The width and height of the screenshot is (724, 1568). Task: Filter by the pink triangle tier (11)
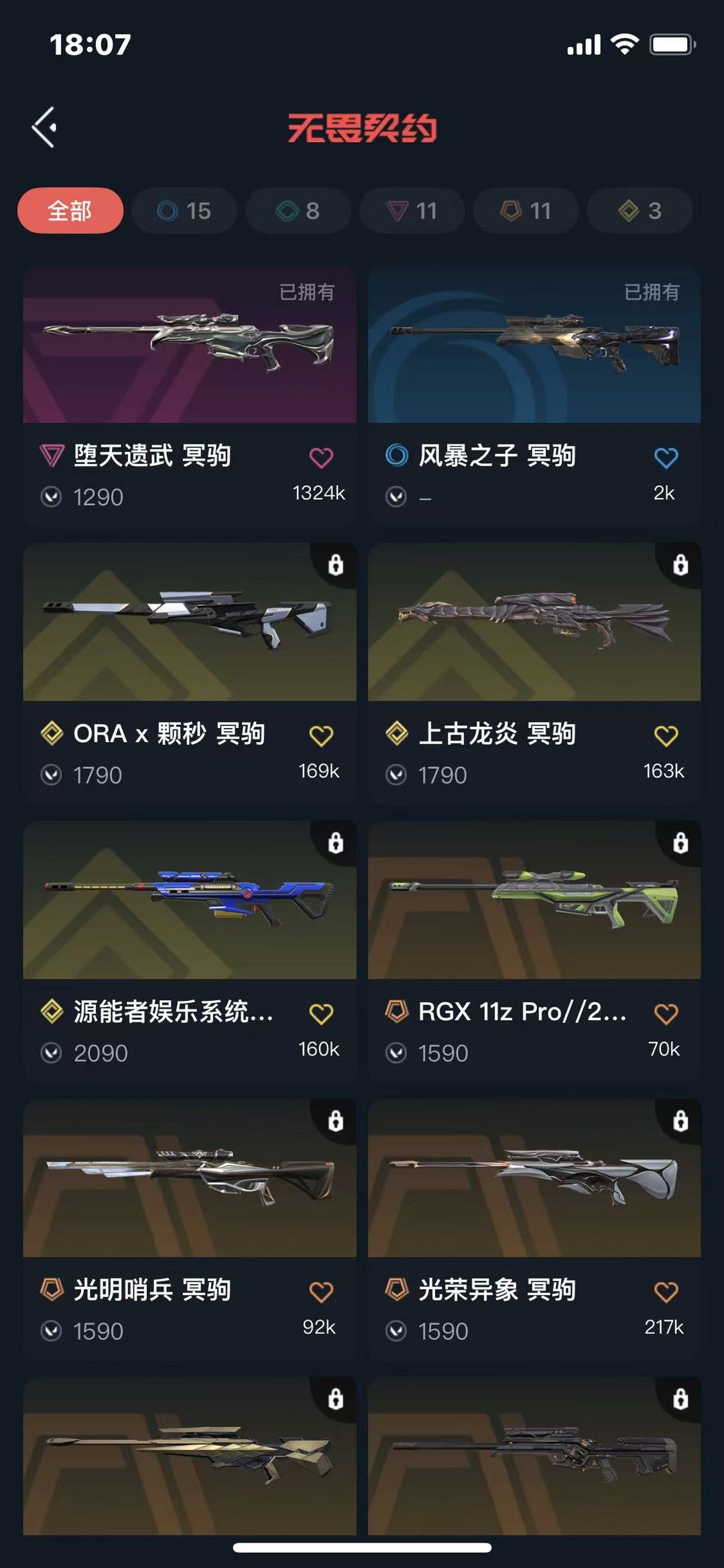[412, 210]
